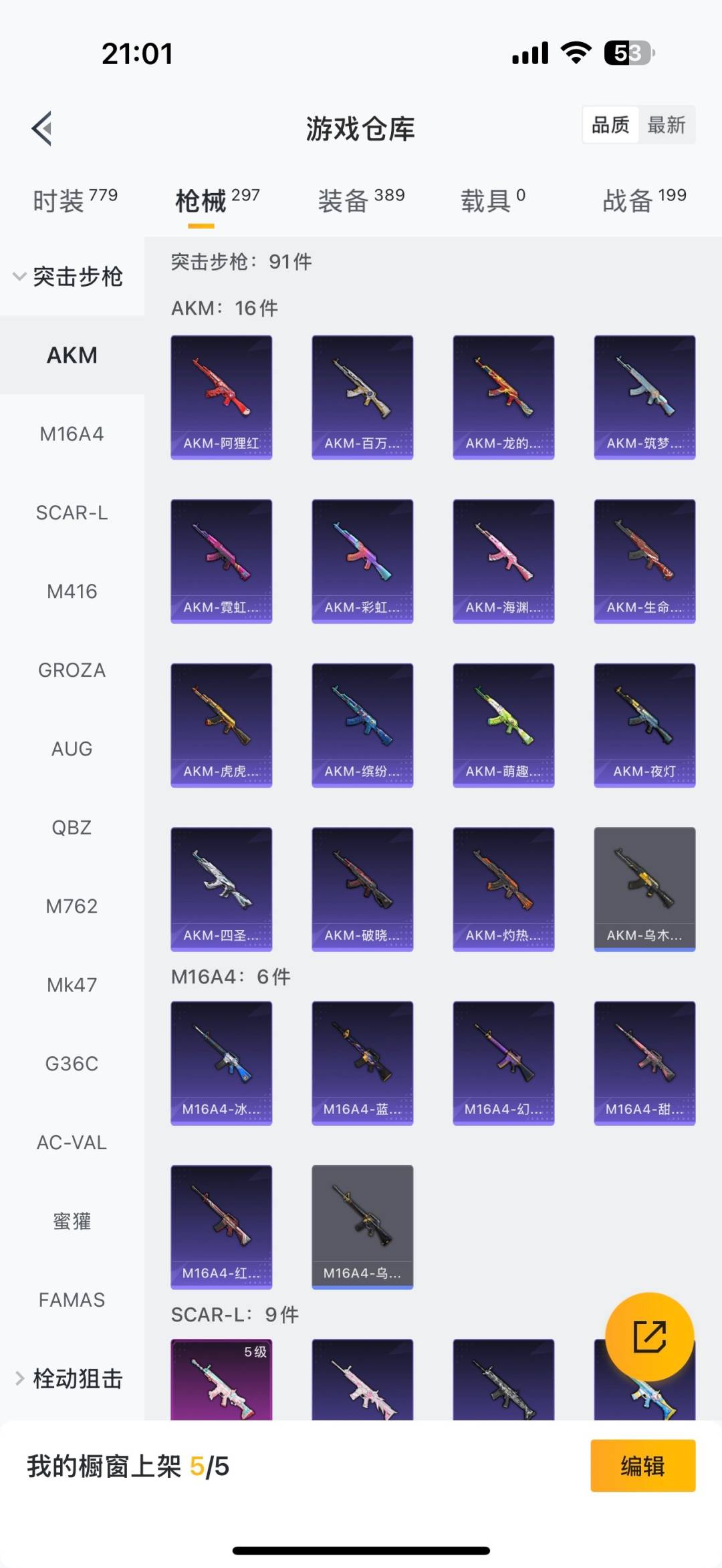This screenshot has height=1568, width=722.
Task: Sort the warehouse by 品质
Action: tap(610, 125)
